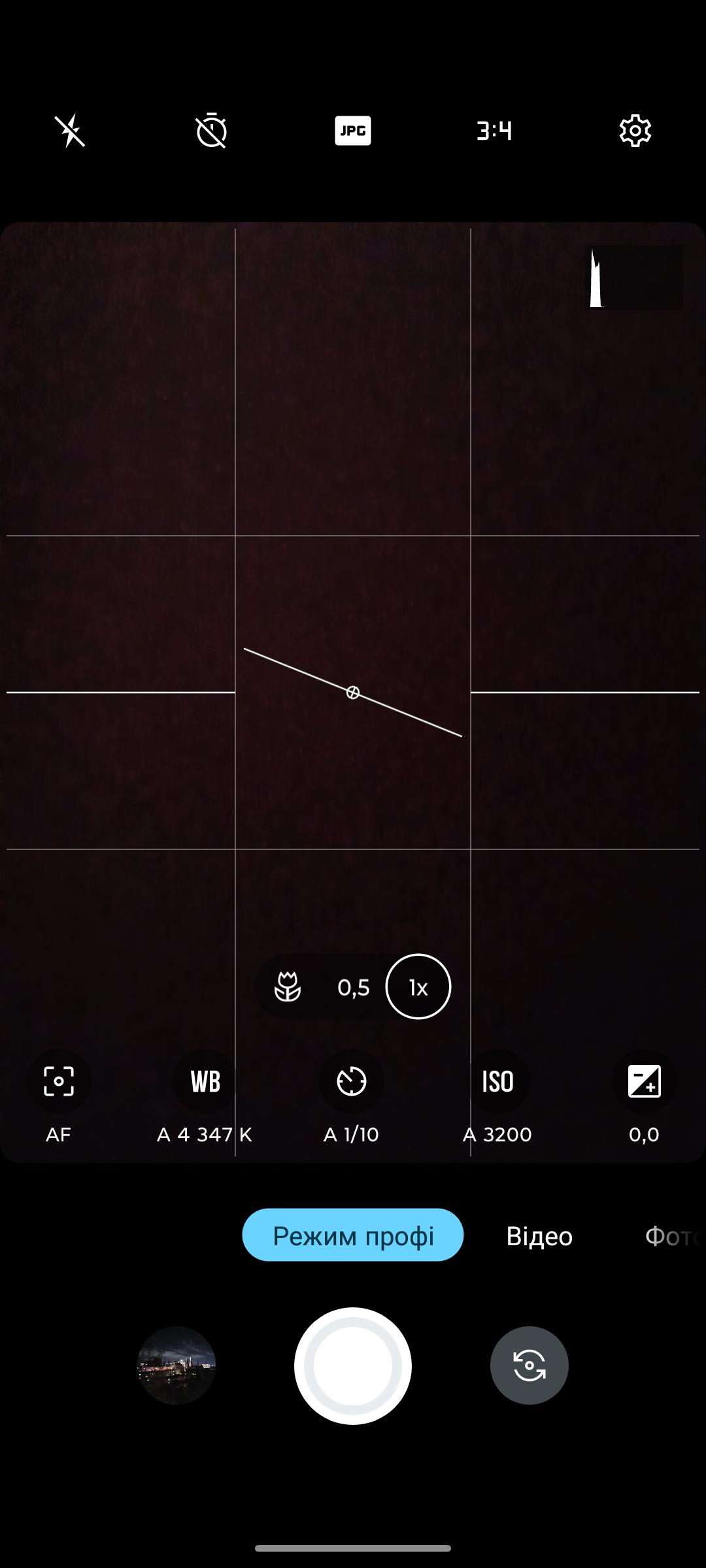Flip to the front camera
This screenshot has width=706, height=1568.
coord(529,1365)
